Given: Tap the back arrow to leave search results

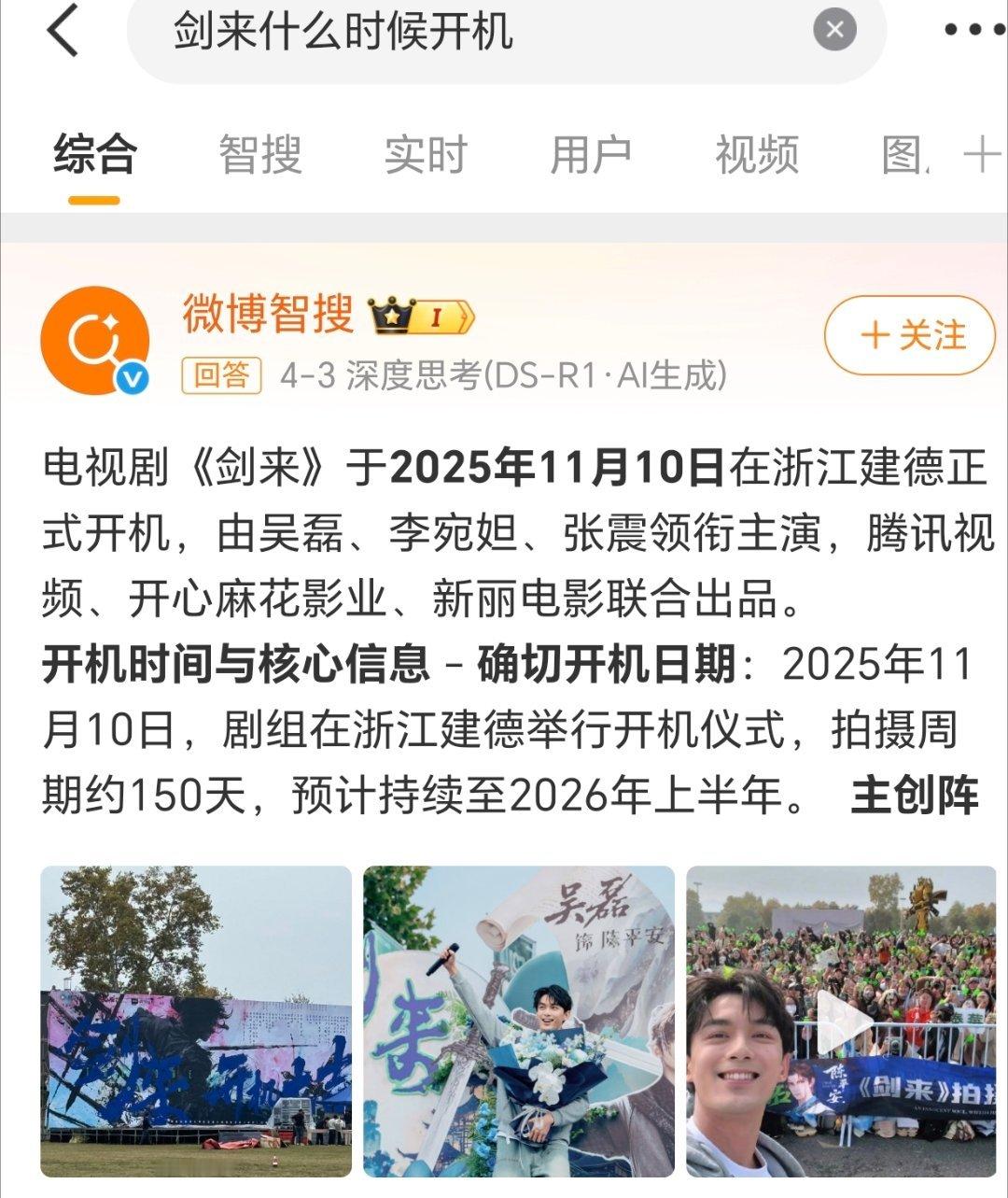Looking at the screenshot, I should coord(58,31).
